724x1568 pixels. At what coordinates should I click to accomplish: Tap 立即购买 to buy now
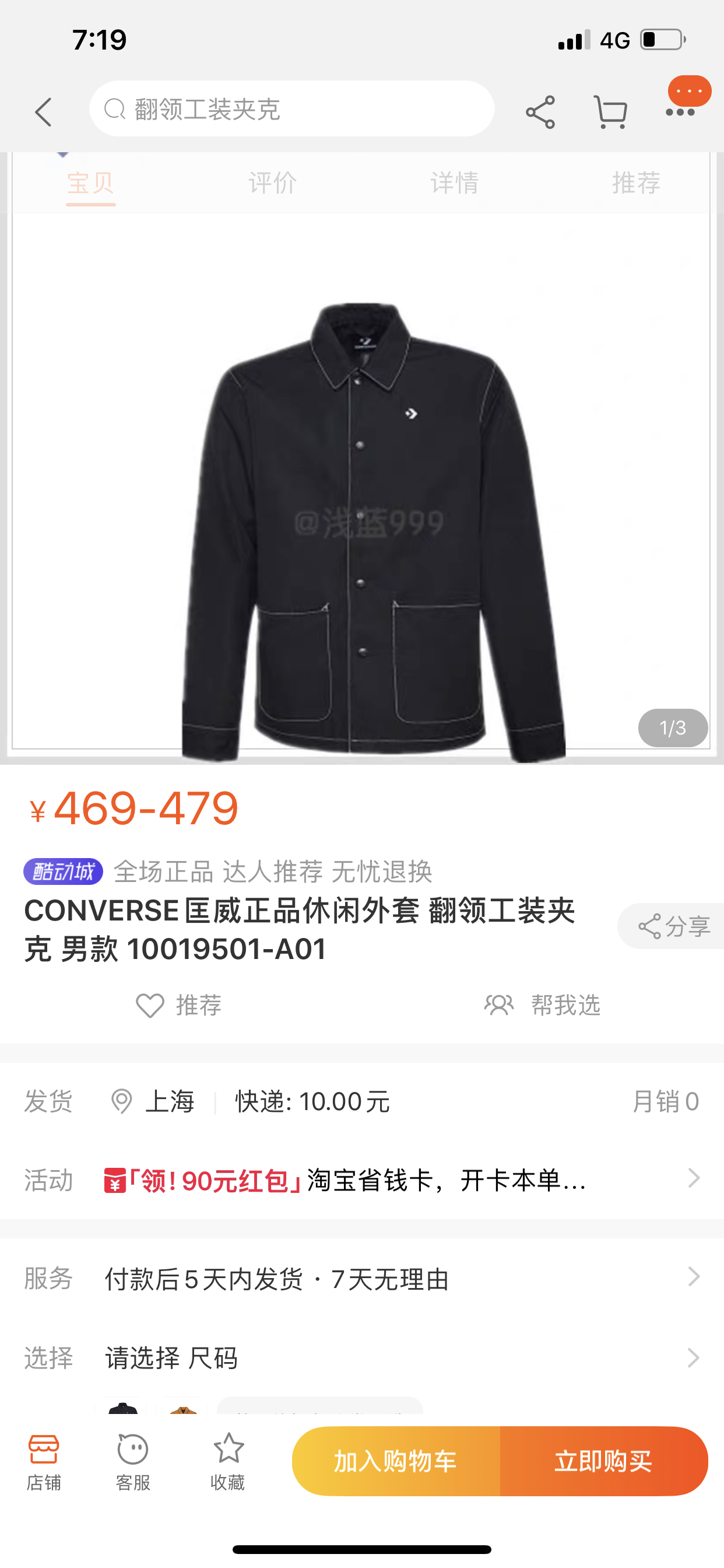coord(603,1461)
